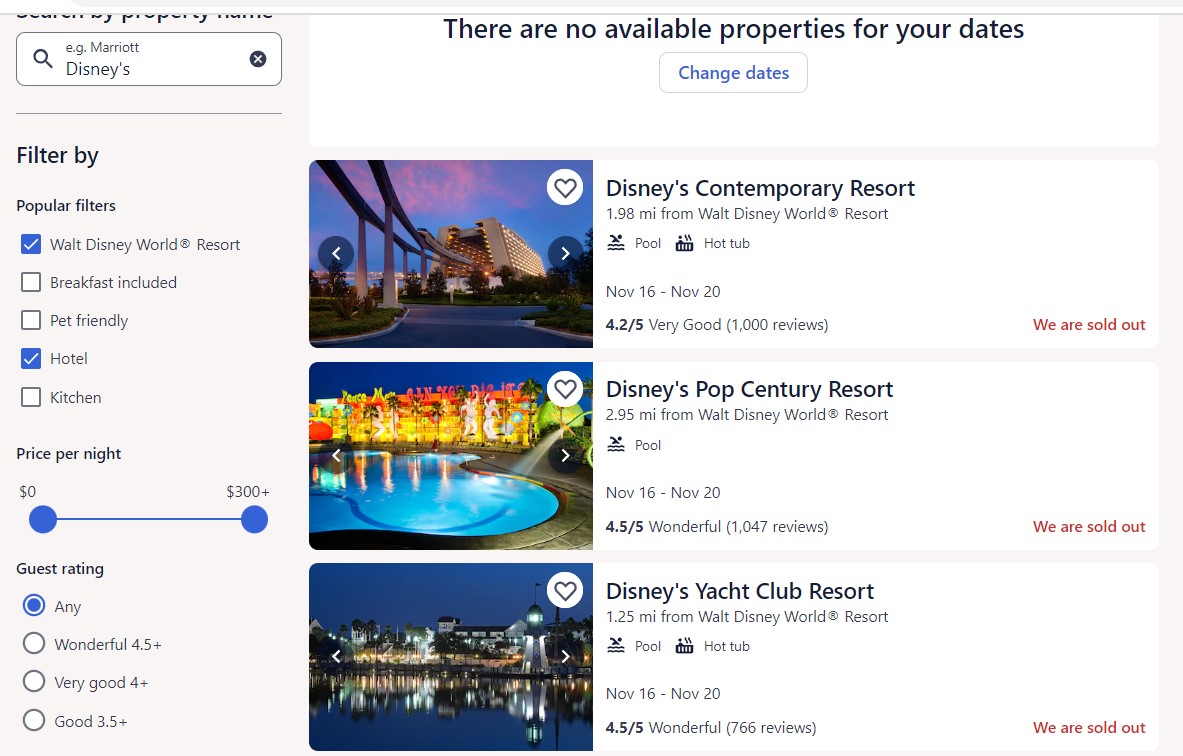
Task: Show next photo of Disney's Contemporary Resort
Action: [x=565, y=253]
